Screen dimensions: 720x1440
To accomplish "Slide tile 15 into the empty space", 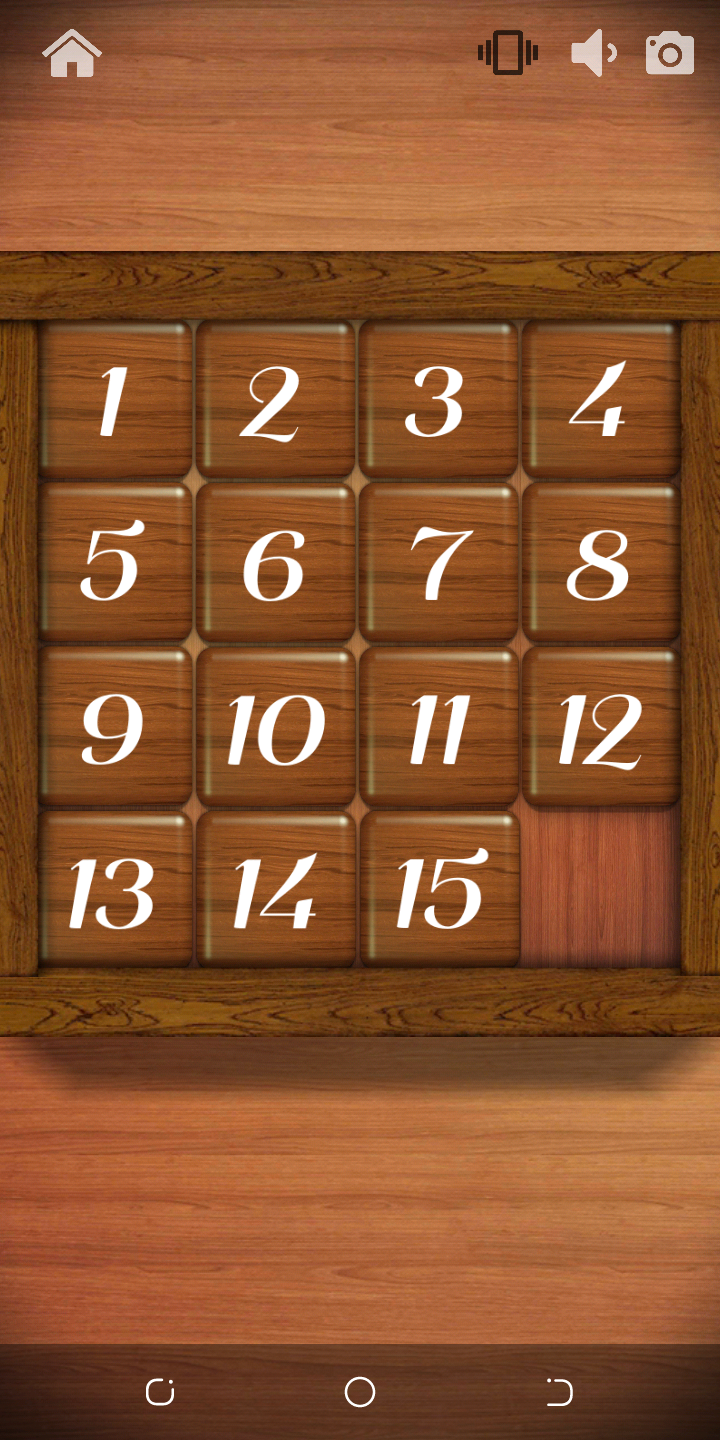I will pyautogui.click(x=439, y=889).
